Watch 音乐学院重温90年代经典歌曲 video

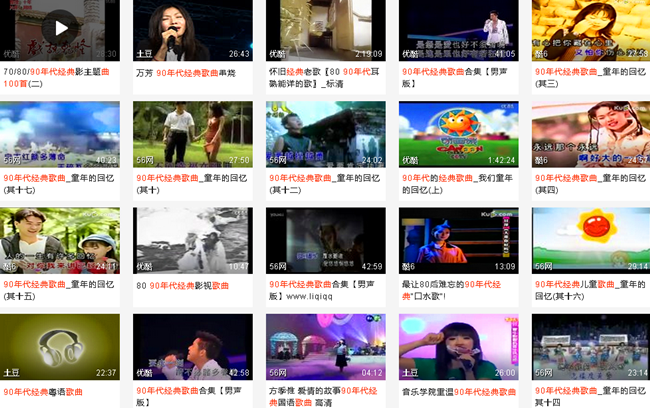point(458,346)
